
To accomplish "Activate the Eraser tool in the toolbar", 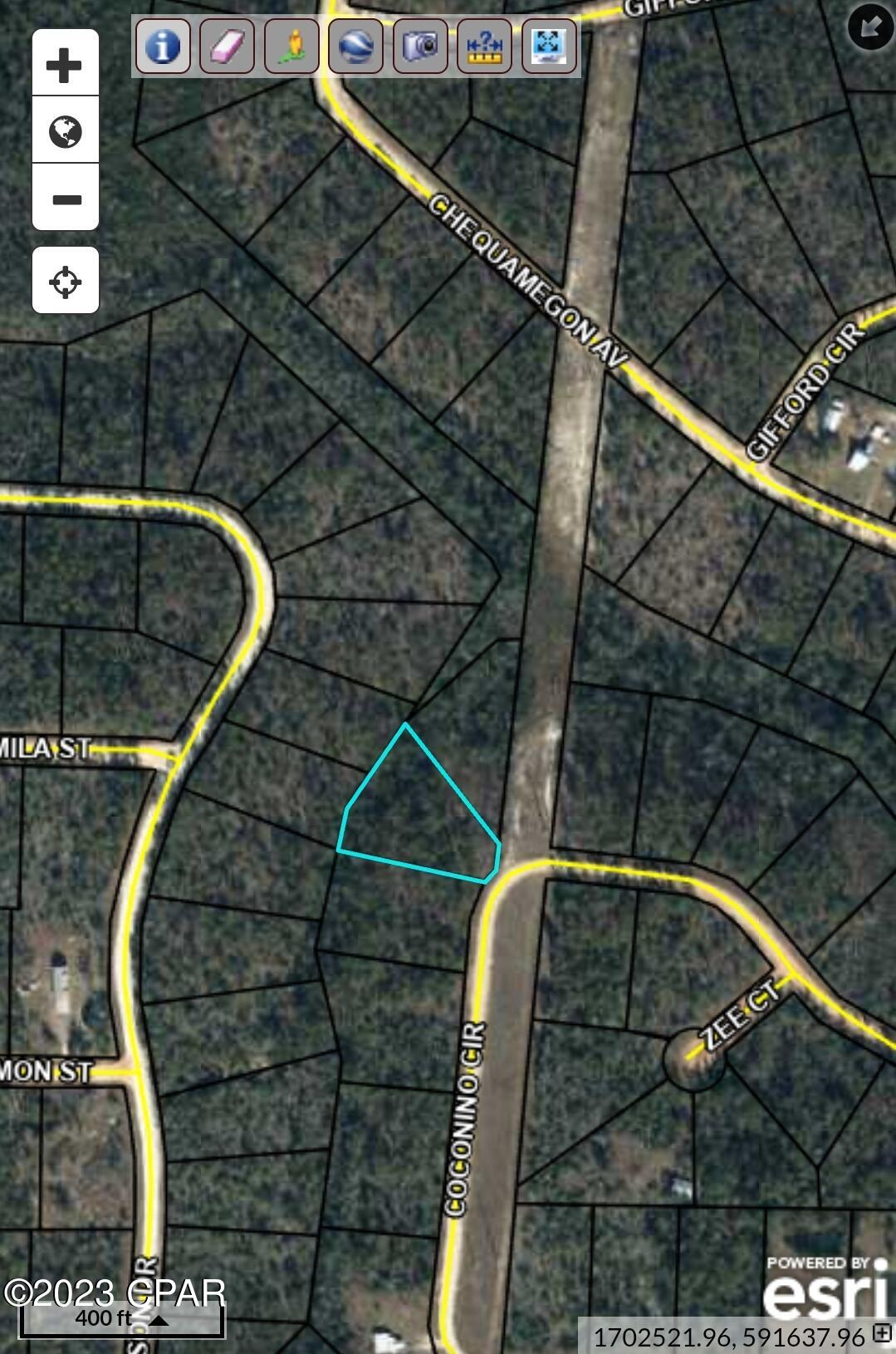I will (x=227, y=47).
